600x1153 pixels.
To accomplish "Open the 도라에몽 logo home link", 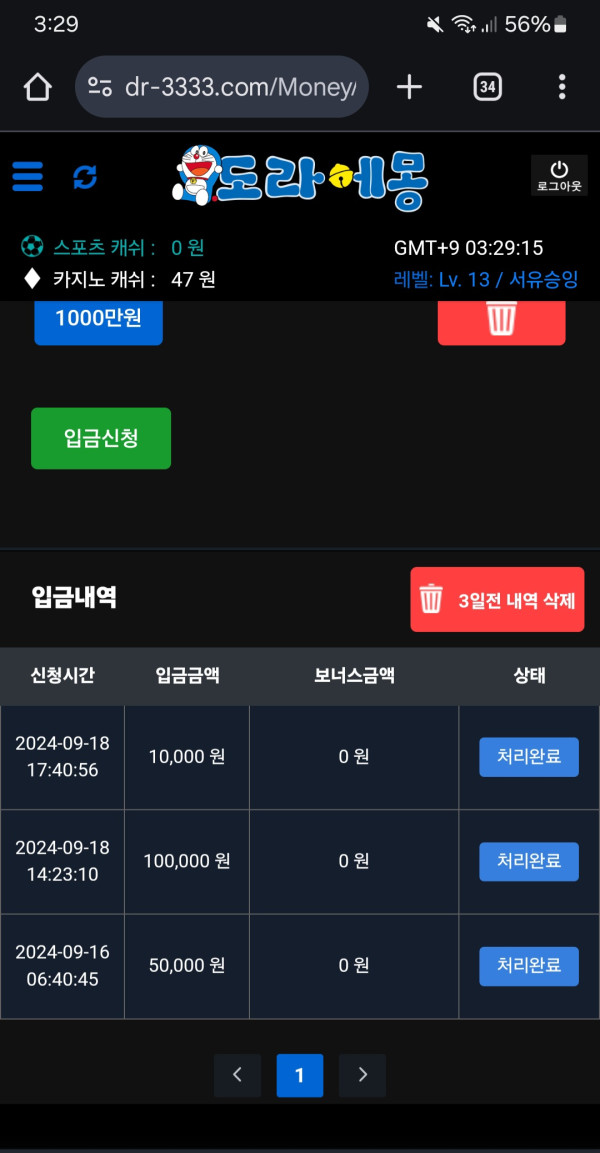I will (x=301, y=178).
